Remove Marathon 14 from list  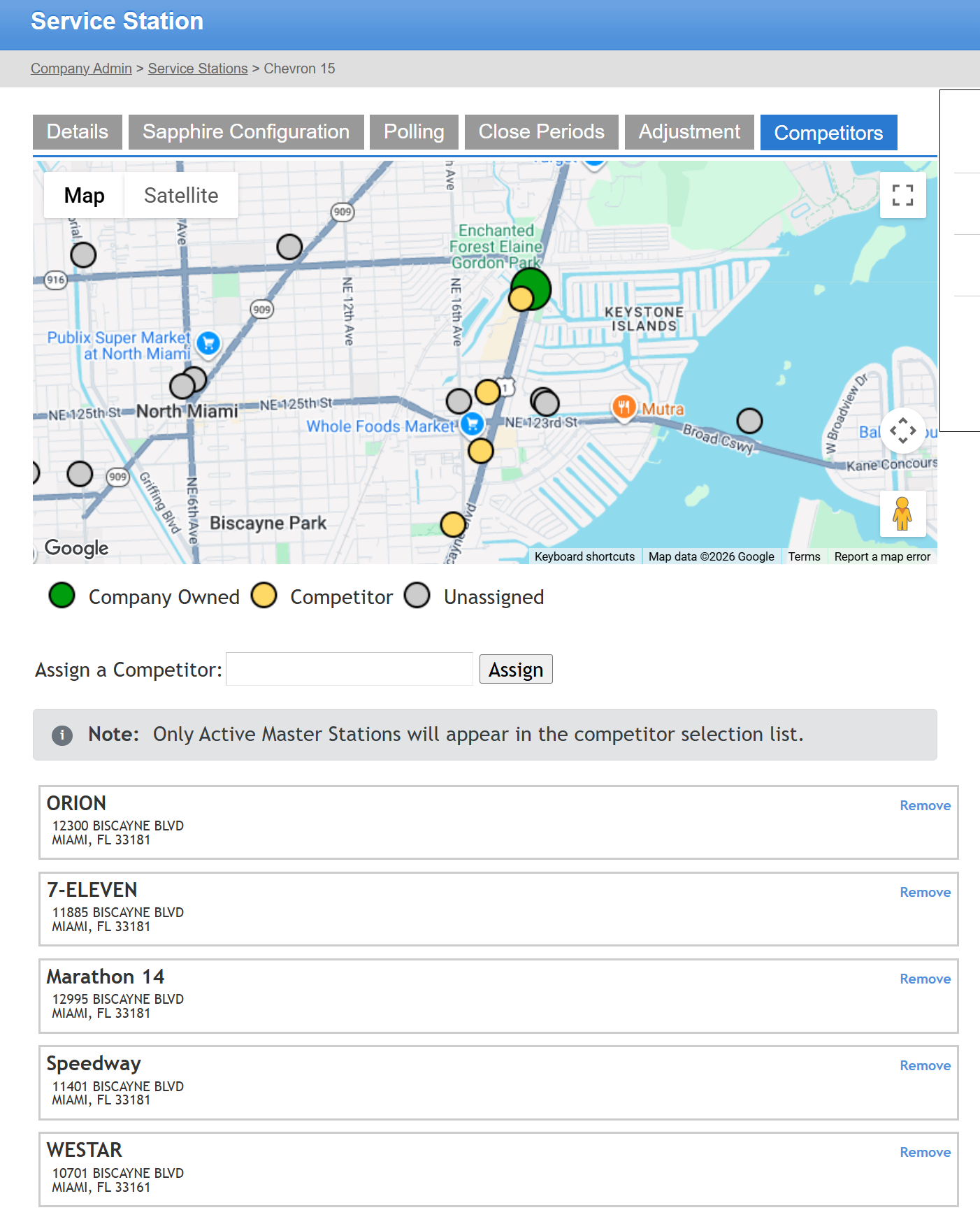[925, 979]
